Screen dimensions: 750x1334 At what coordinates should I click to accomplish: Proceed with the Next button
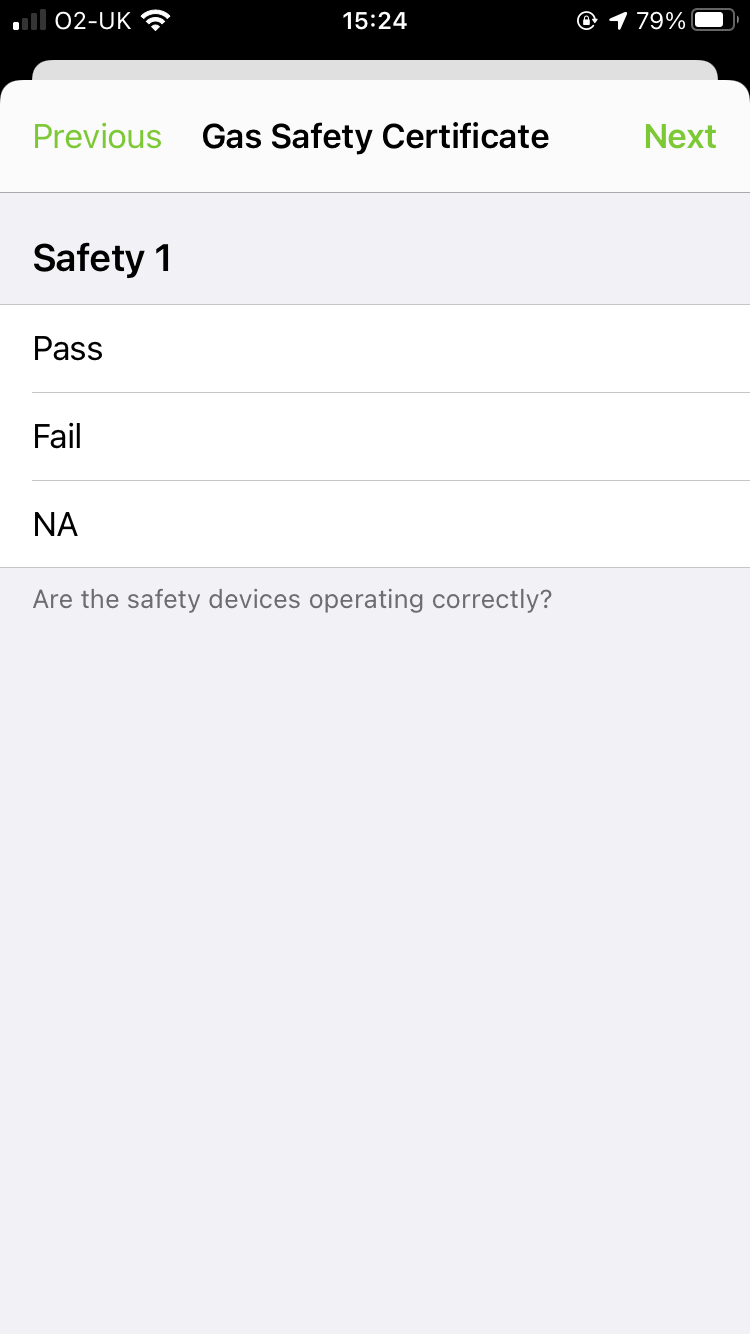[680, 136]
